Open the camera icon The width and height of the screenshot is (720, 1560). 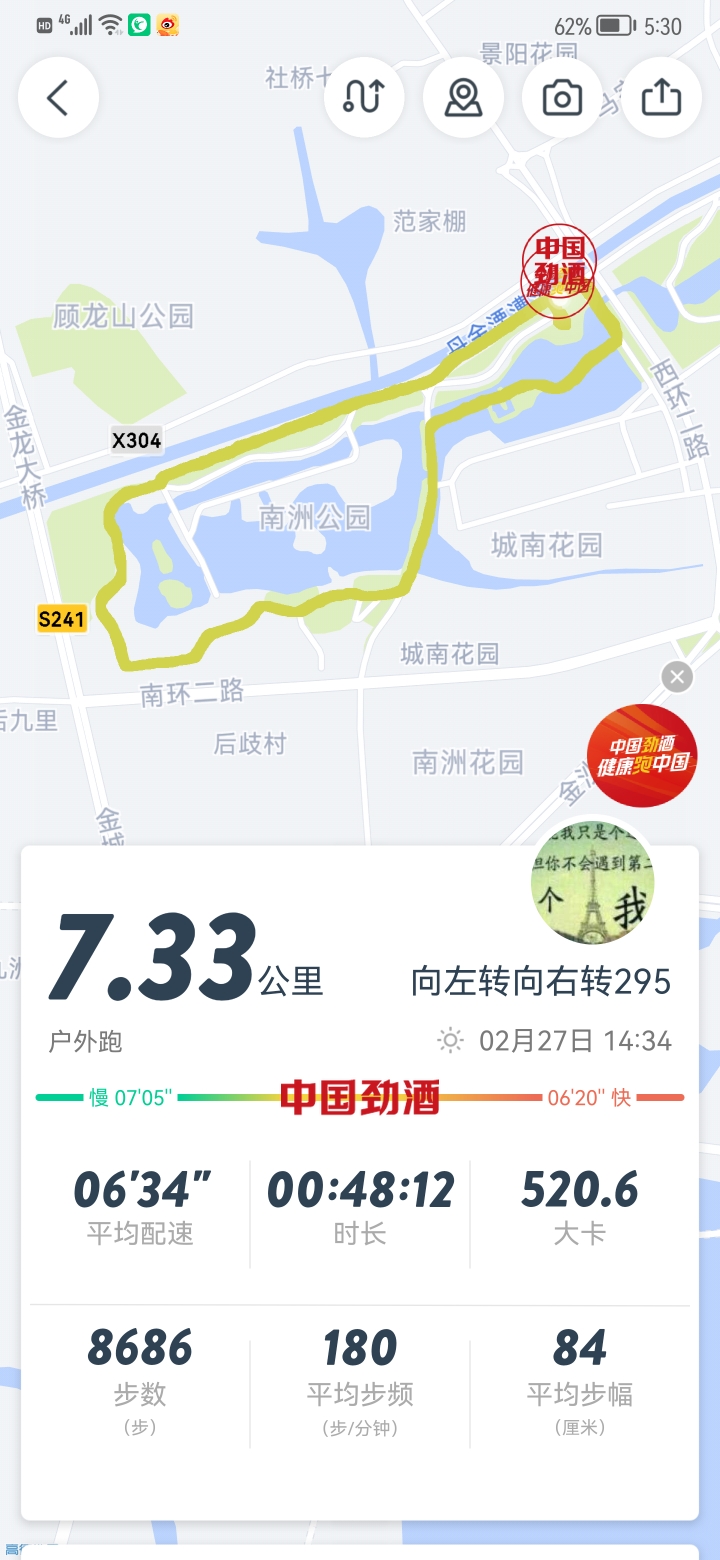[x=562, y=98]
